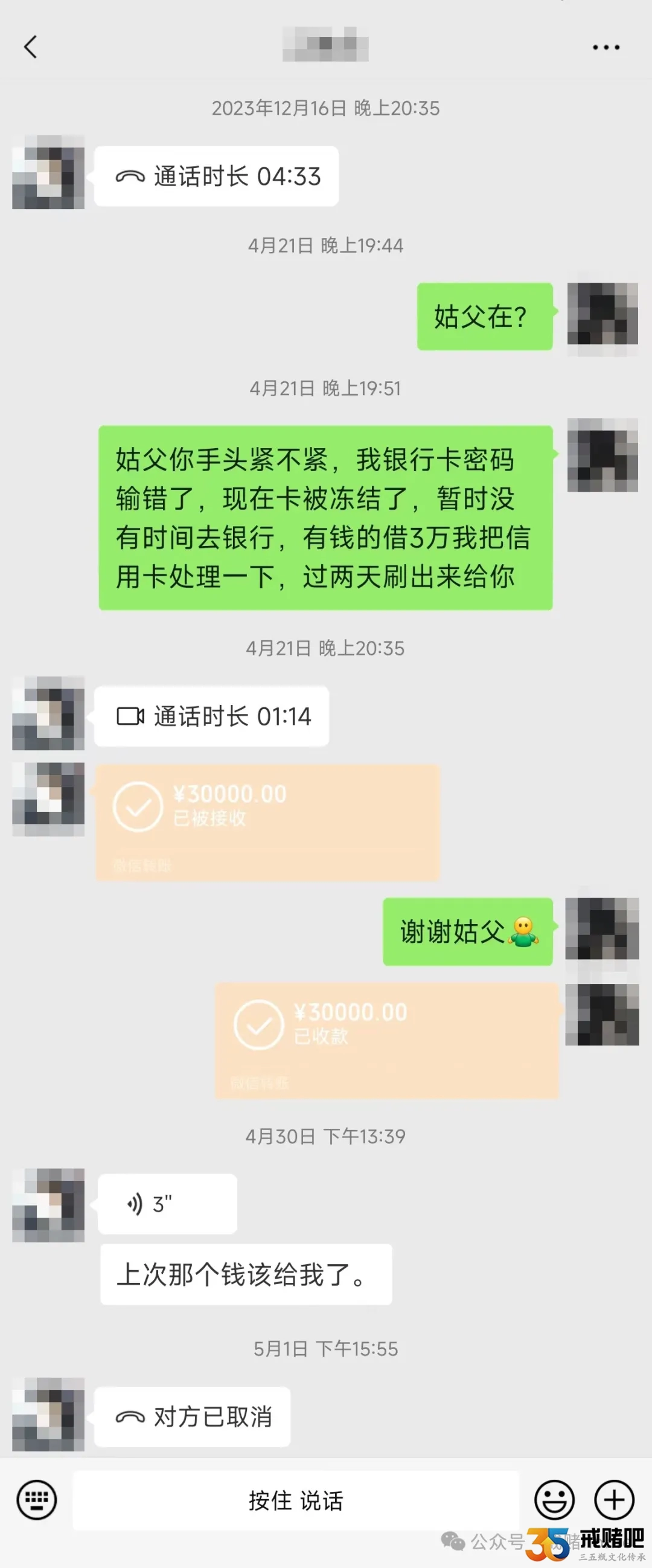Open the chat overflow menu
The image size is (652, 1568).
(606, 47)
